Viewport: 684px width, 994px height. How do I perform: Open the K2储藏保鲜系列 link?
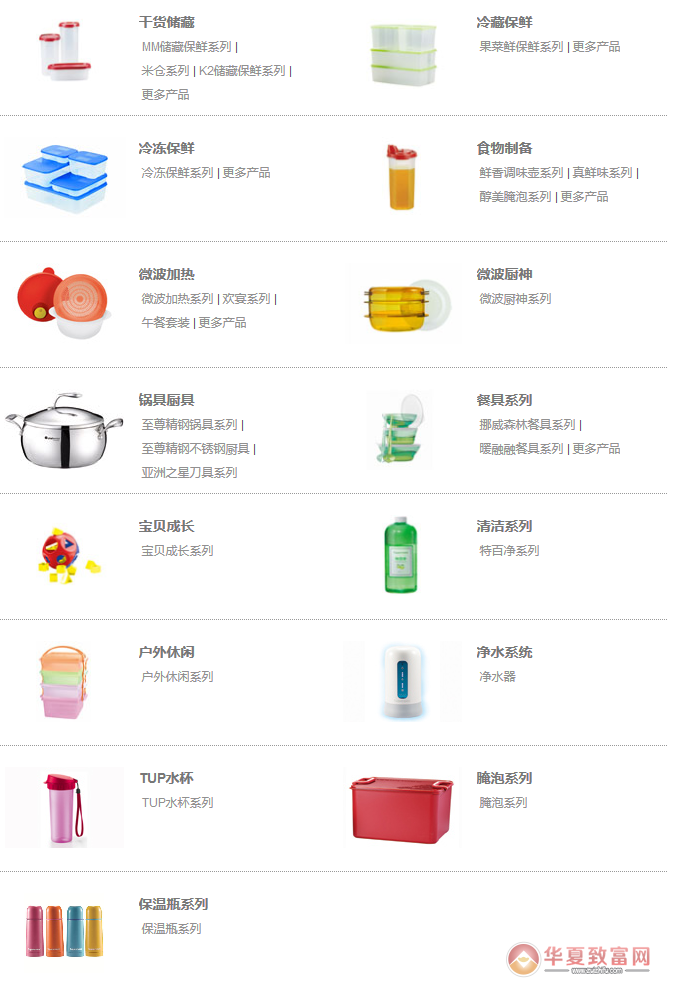point(242,71)
